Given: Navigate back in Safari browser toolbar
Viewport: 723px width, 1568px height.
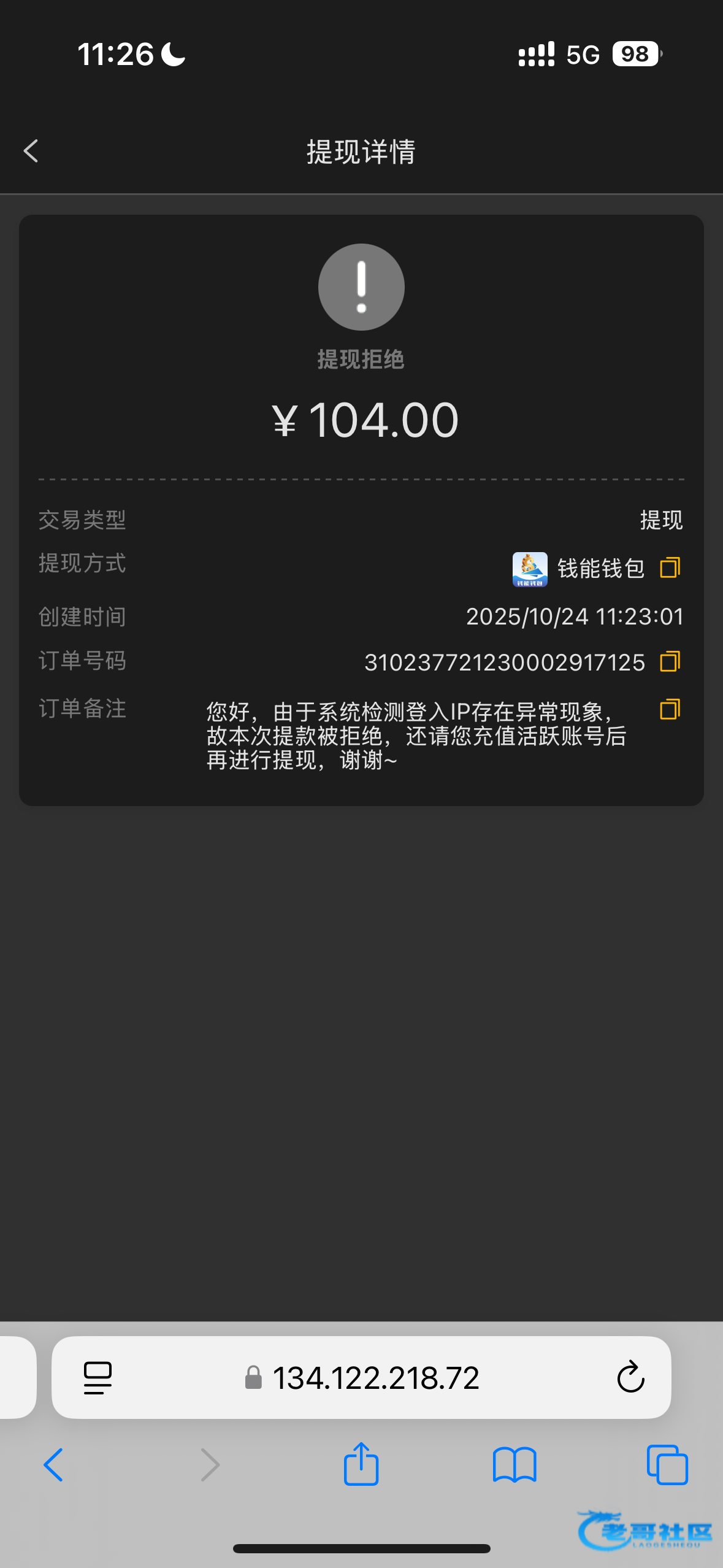Looking at the screenshot, I should (x=53, y=1465).
